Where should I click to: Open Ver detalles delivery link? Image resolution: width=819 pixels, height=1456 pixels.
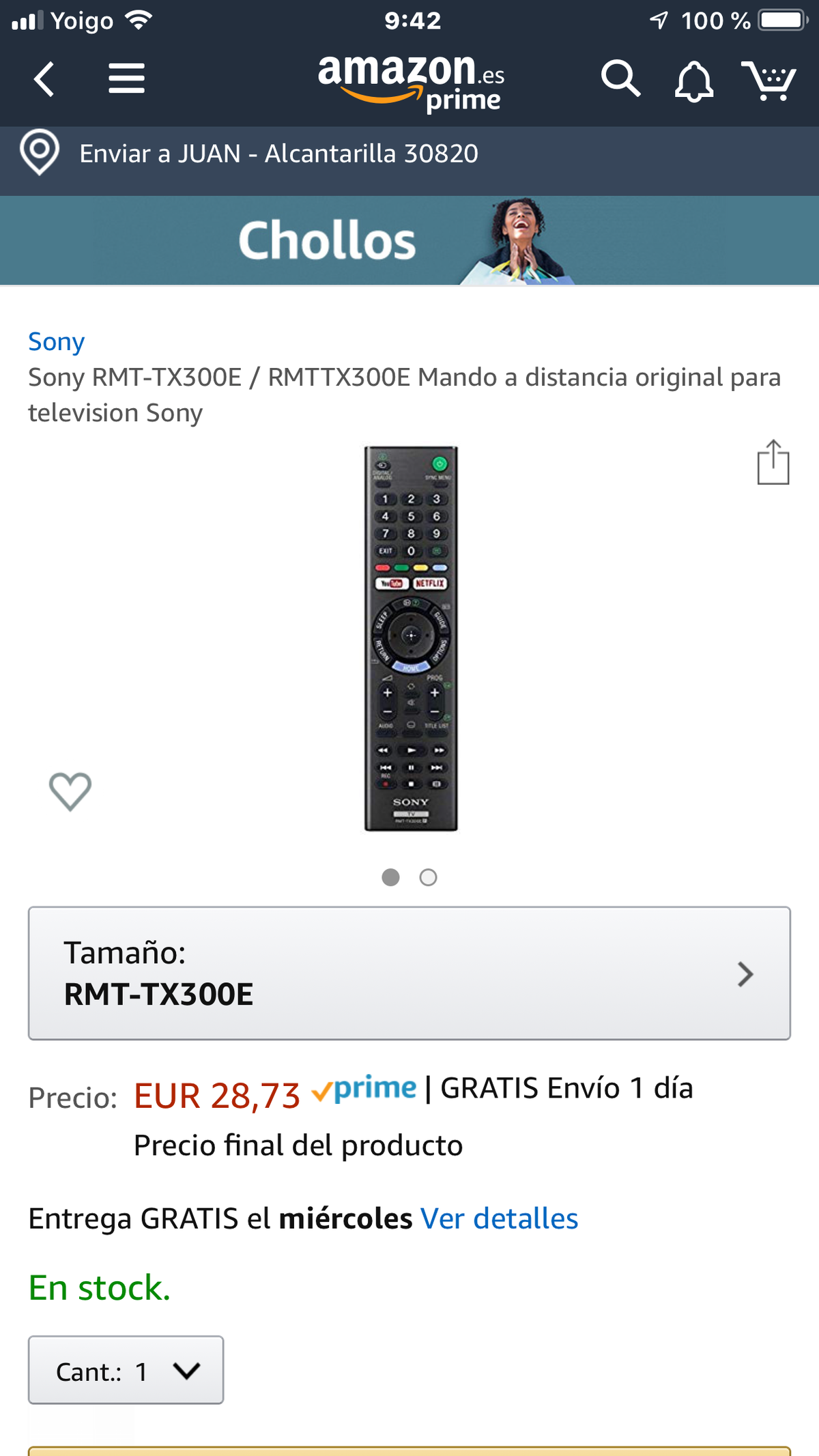(499, 1219)
